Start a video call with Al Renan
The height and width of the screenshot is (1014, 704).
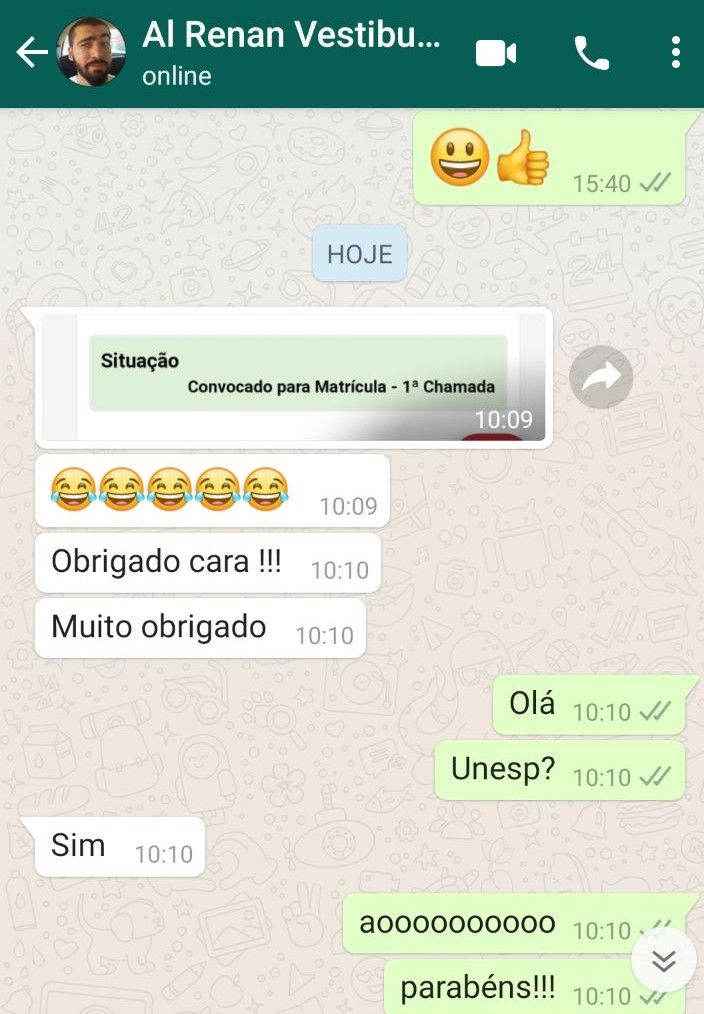coord(496,53)
